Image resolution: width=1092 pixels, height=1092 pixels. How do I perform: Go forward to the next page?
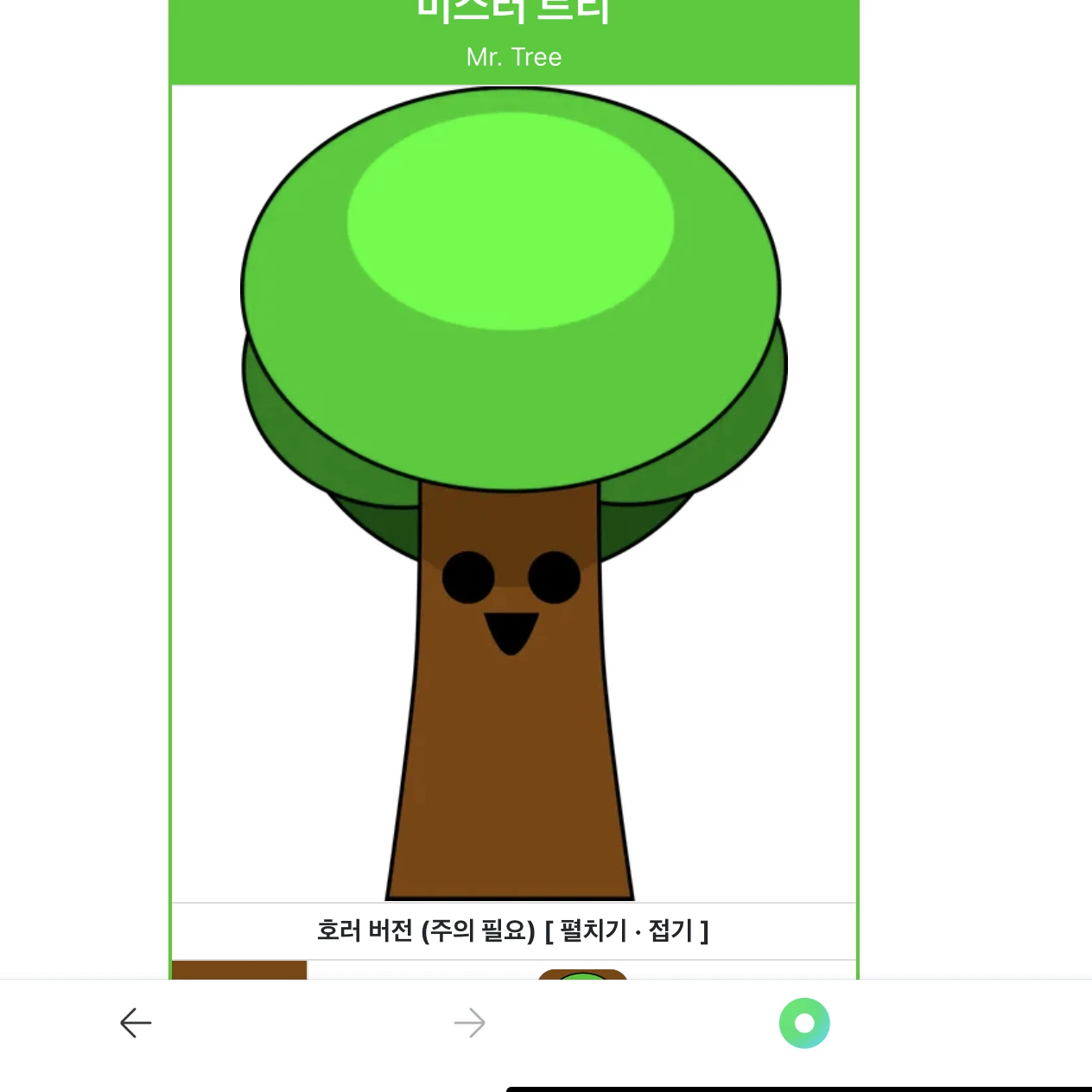pyautogui.click(x=470, y=1023)
